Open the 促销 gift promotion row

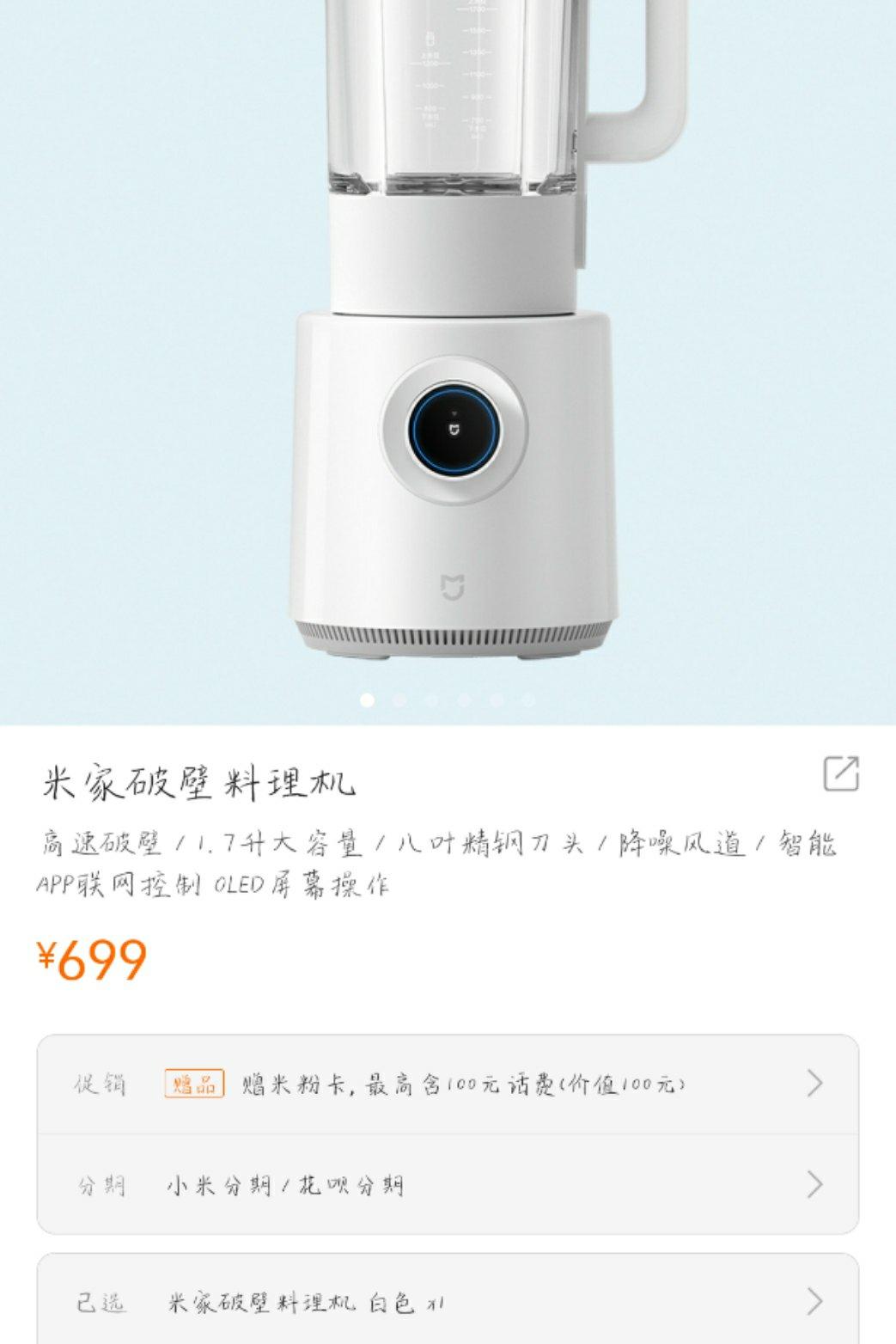point(447,1084)
